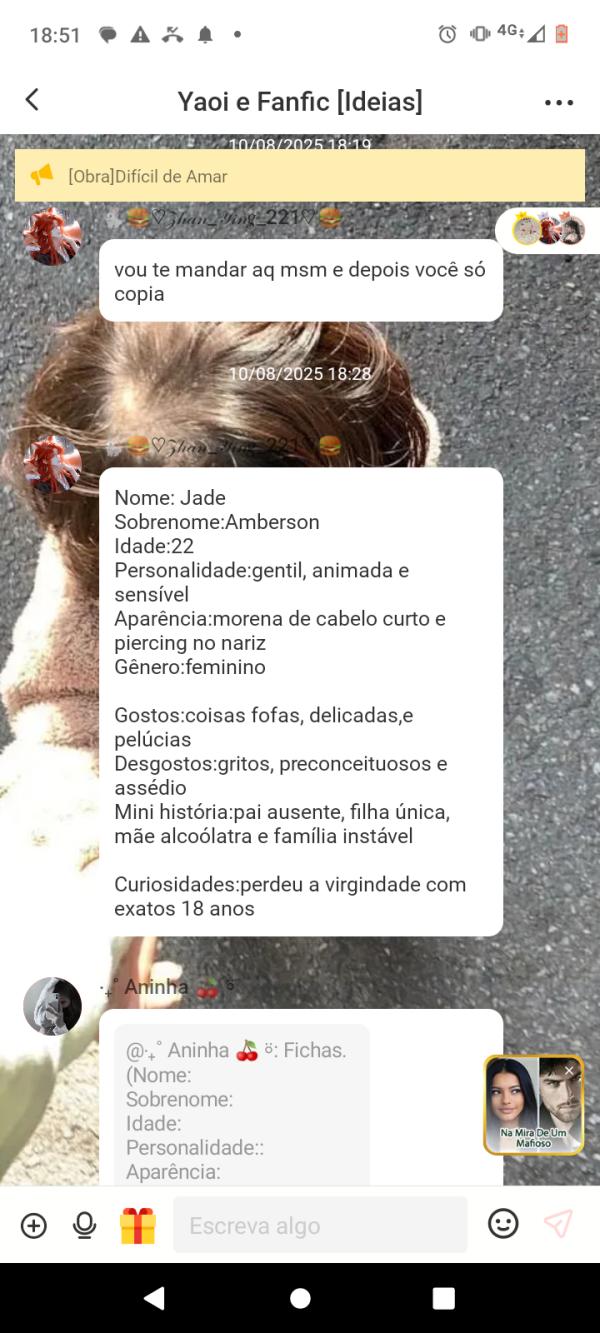Tap the system home button
This screenshot has height=1333, width=600.
click(x=300, y=1298)
